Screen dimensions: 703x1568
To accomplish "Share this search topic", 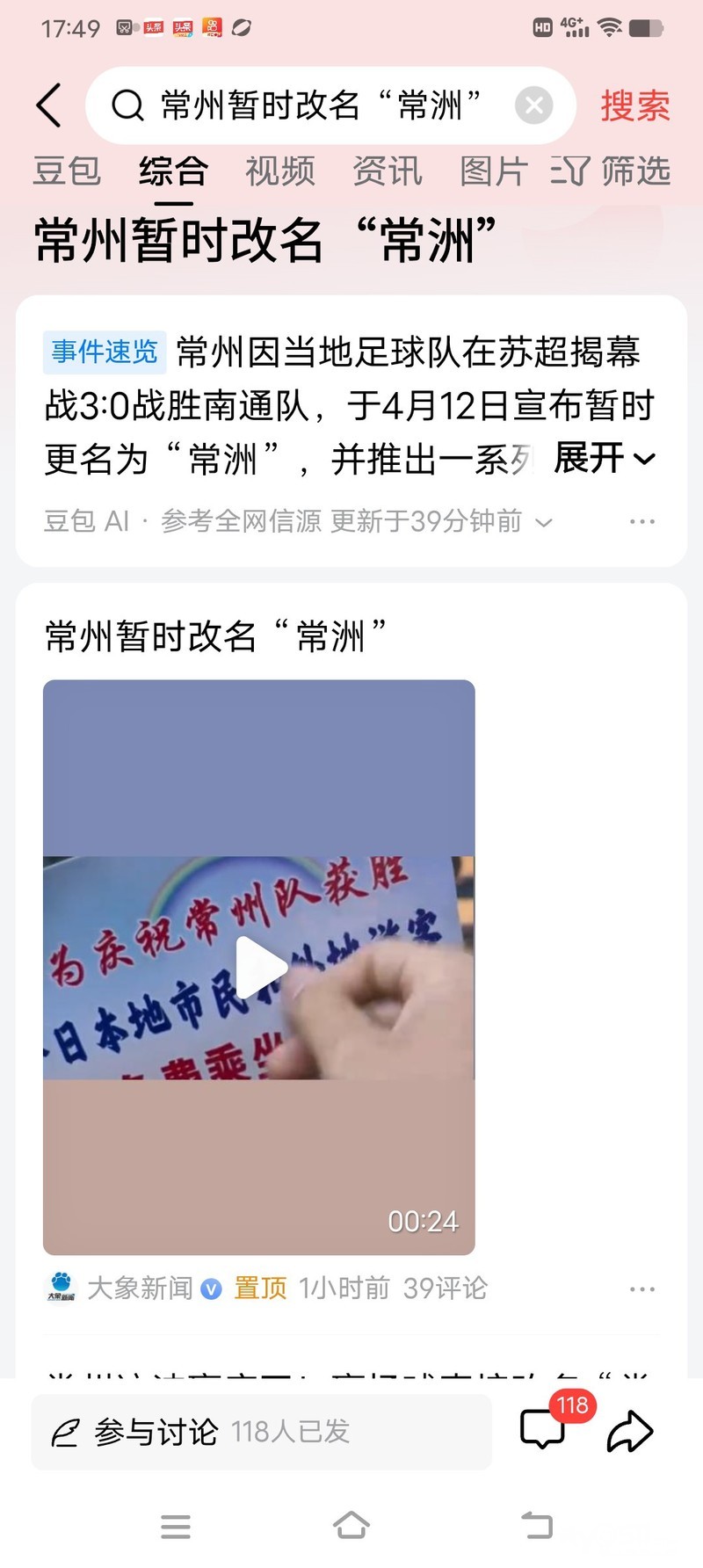I will [630, 1432].
